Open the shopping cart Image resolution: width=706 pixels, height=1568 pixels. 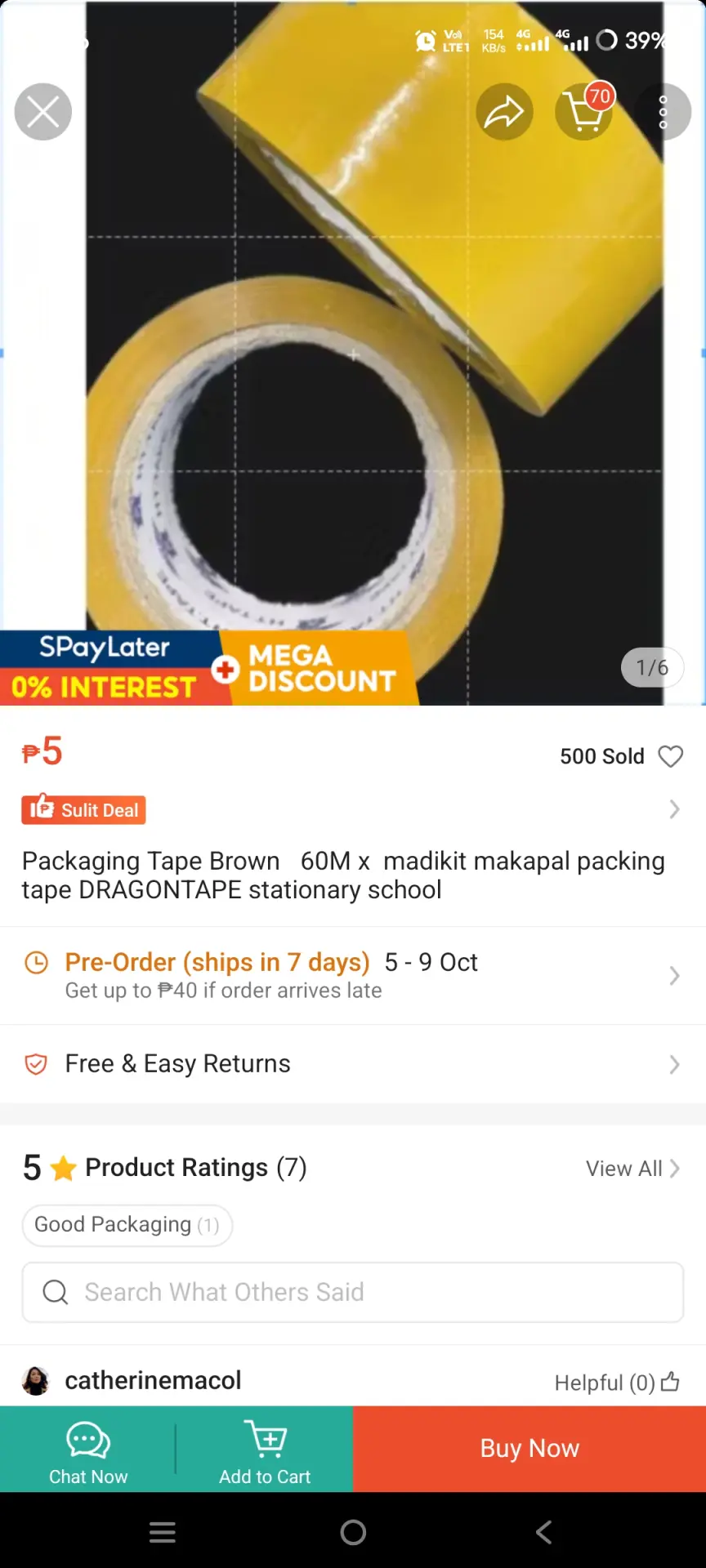(x=584, y=112)
